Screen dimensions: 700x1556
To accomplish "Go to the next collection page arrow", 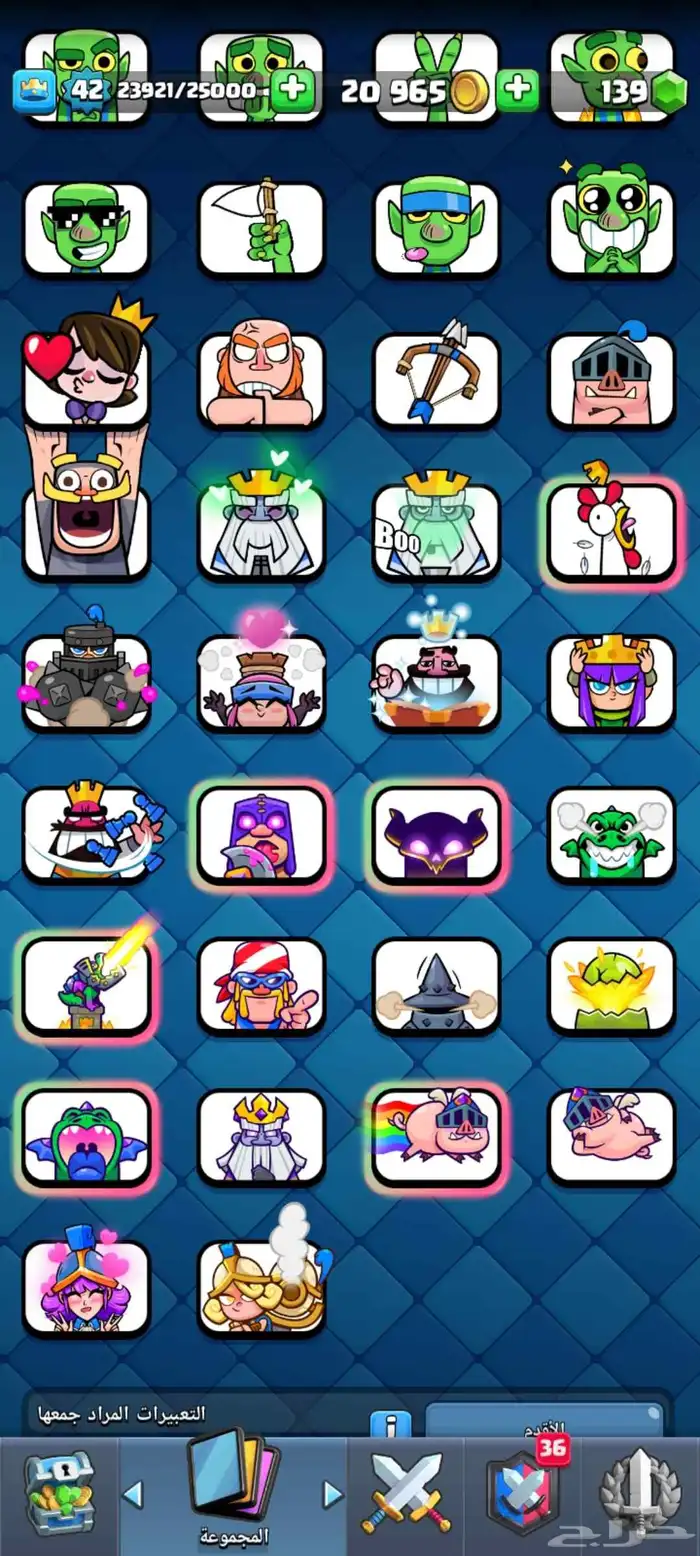I will click(333, 1495).
